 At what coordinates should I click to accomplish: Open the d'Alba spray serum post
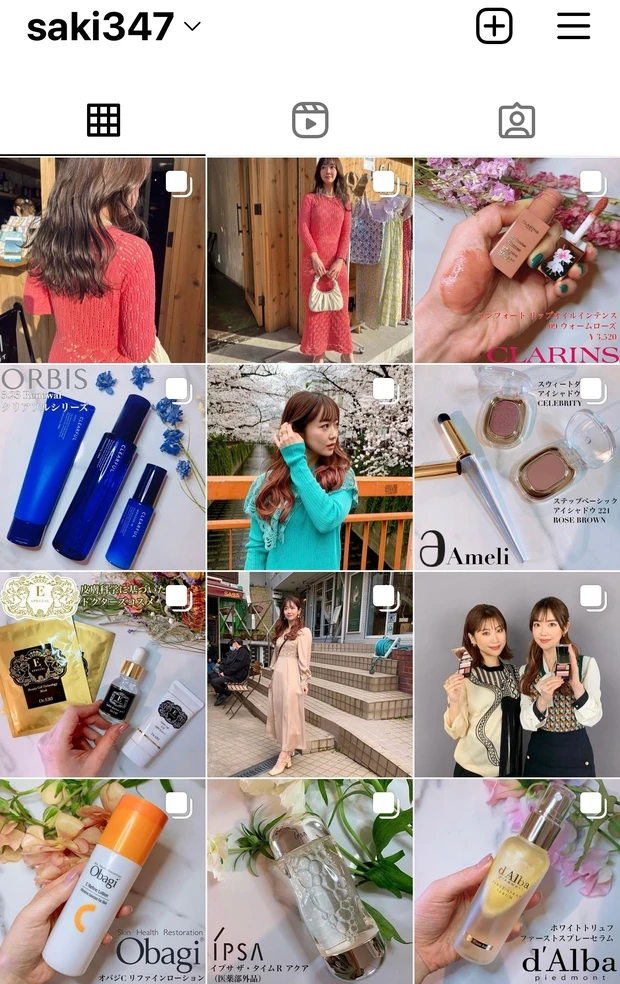coord(517,882)
